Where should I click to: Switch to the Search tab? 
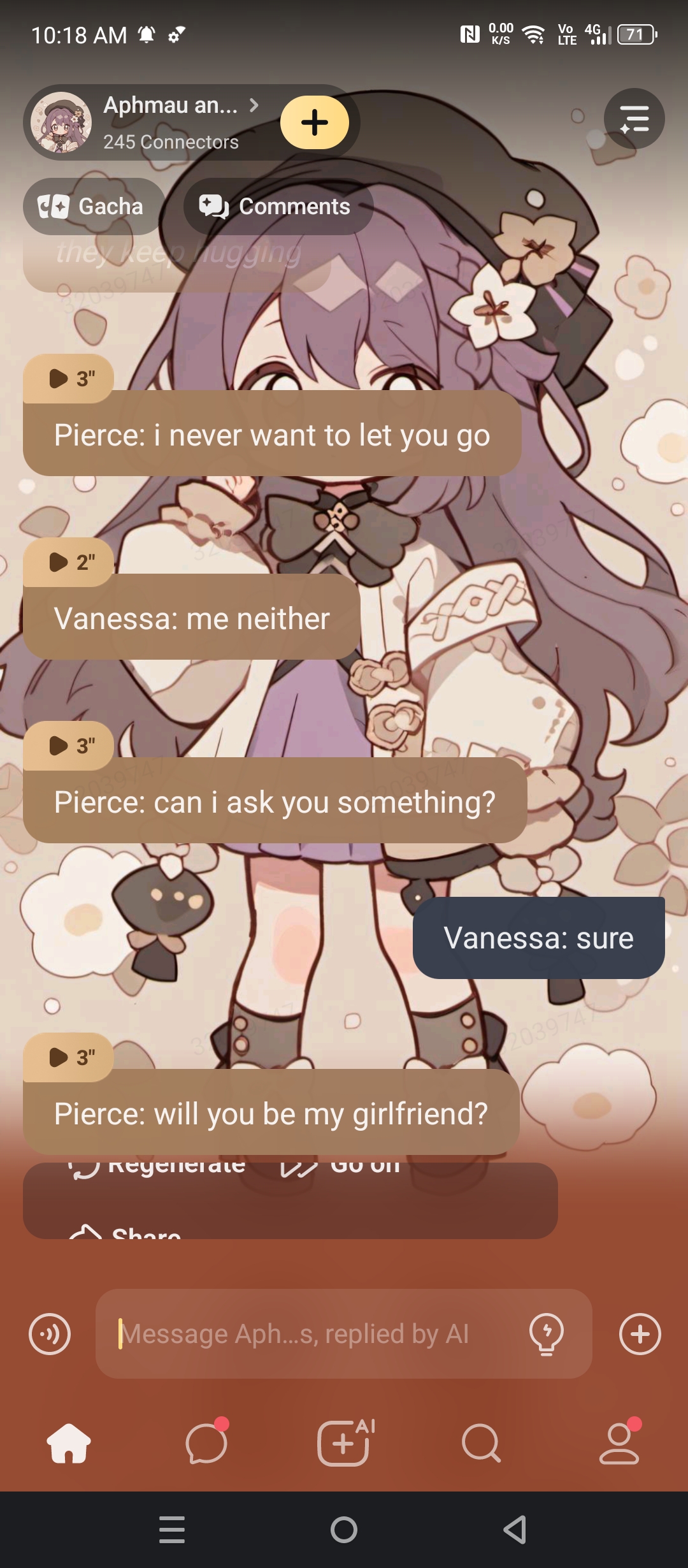[x=482, y=1444]
